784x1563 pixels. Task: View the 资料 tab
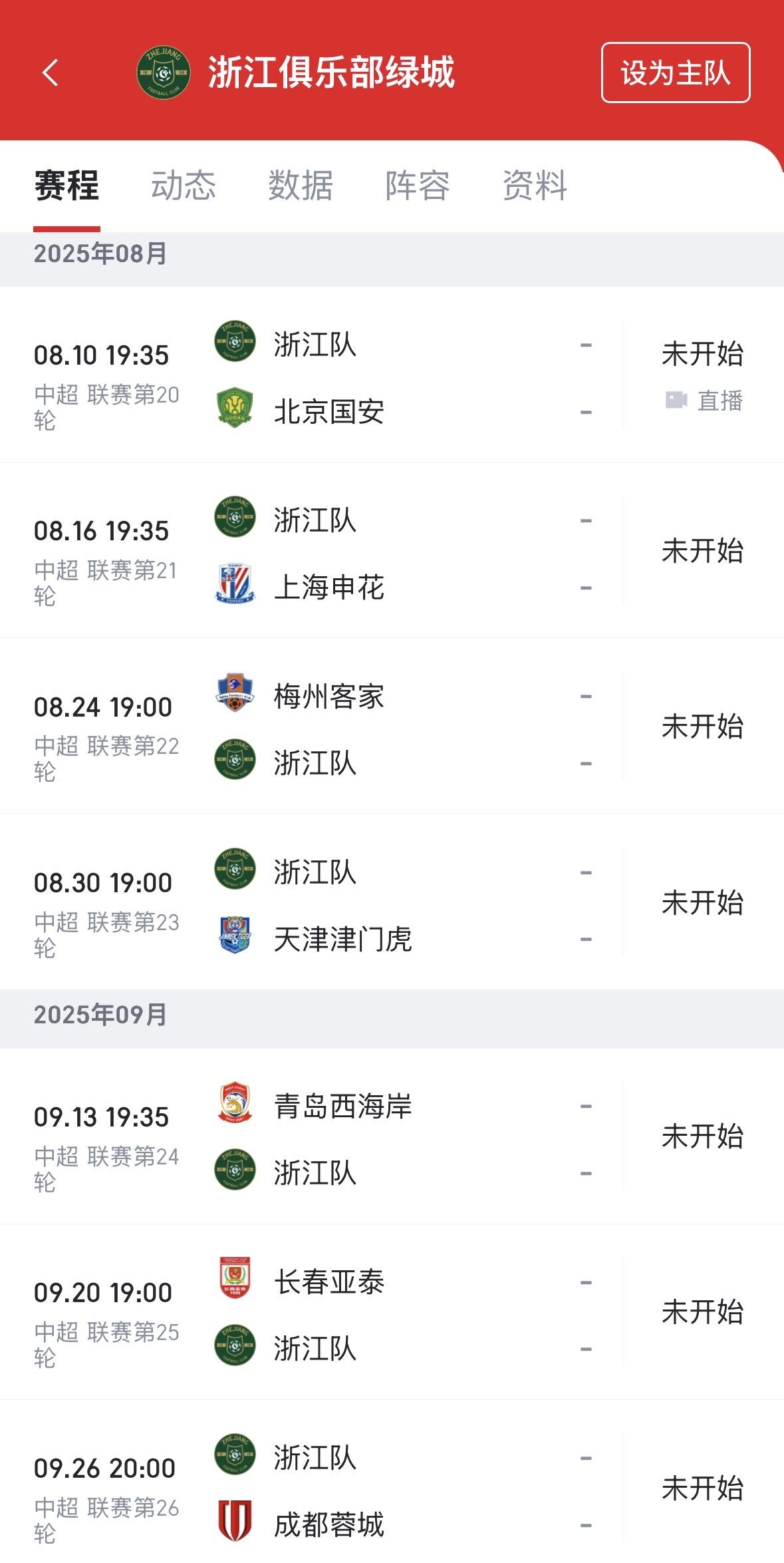535,185
